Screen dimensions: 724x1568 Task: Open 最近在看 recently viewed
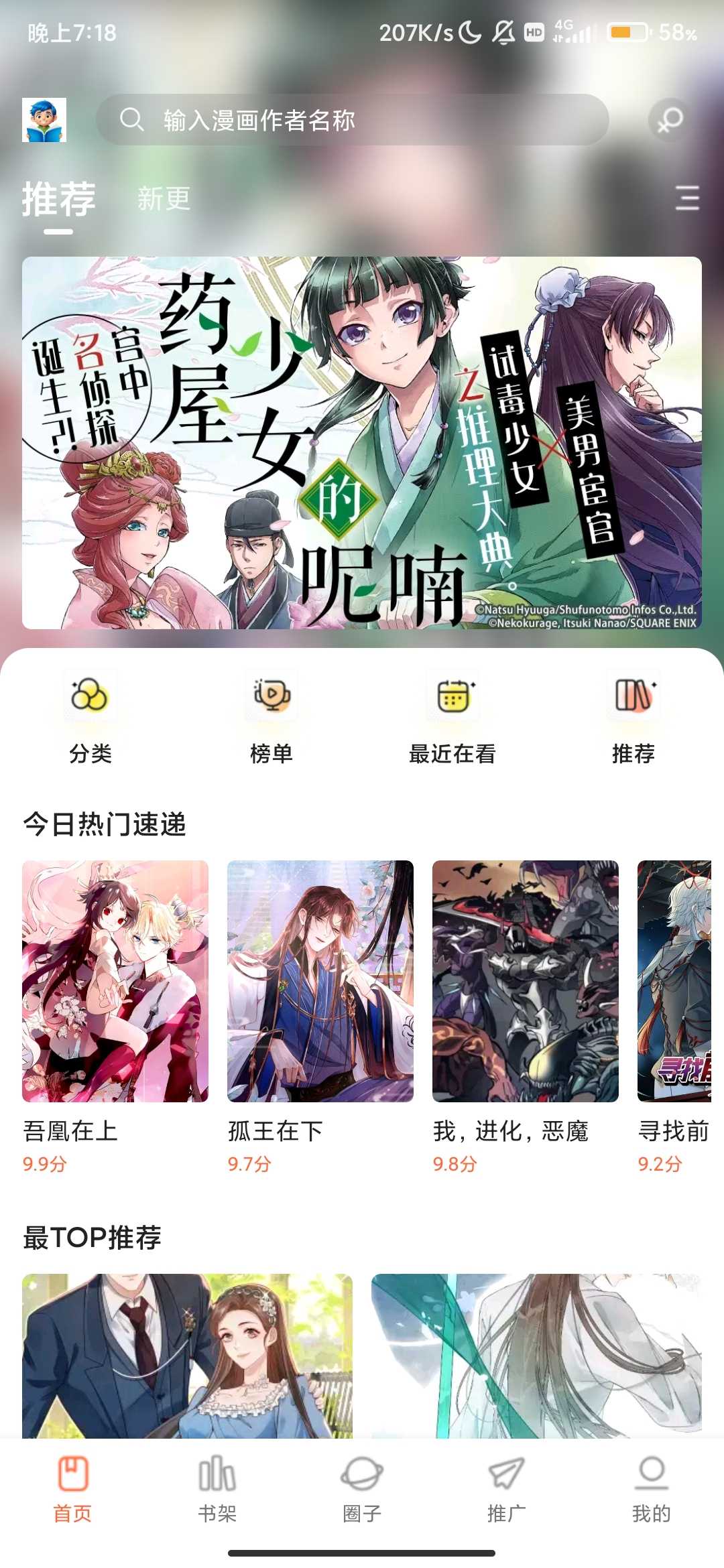(x=452, y=717)
